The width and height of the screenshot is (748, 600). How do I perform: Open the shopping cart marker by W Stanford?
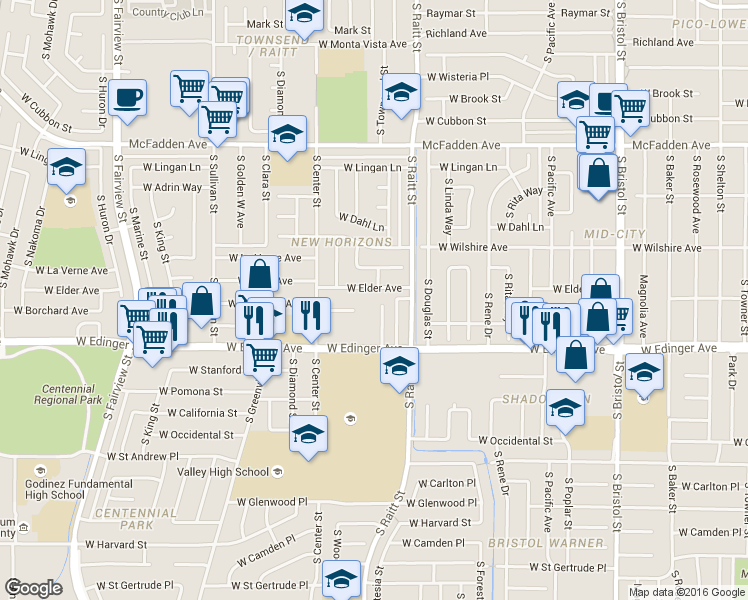pyautogui.click(x=261, y=355)
